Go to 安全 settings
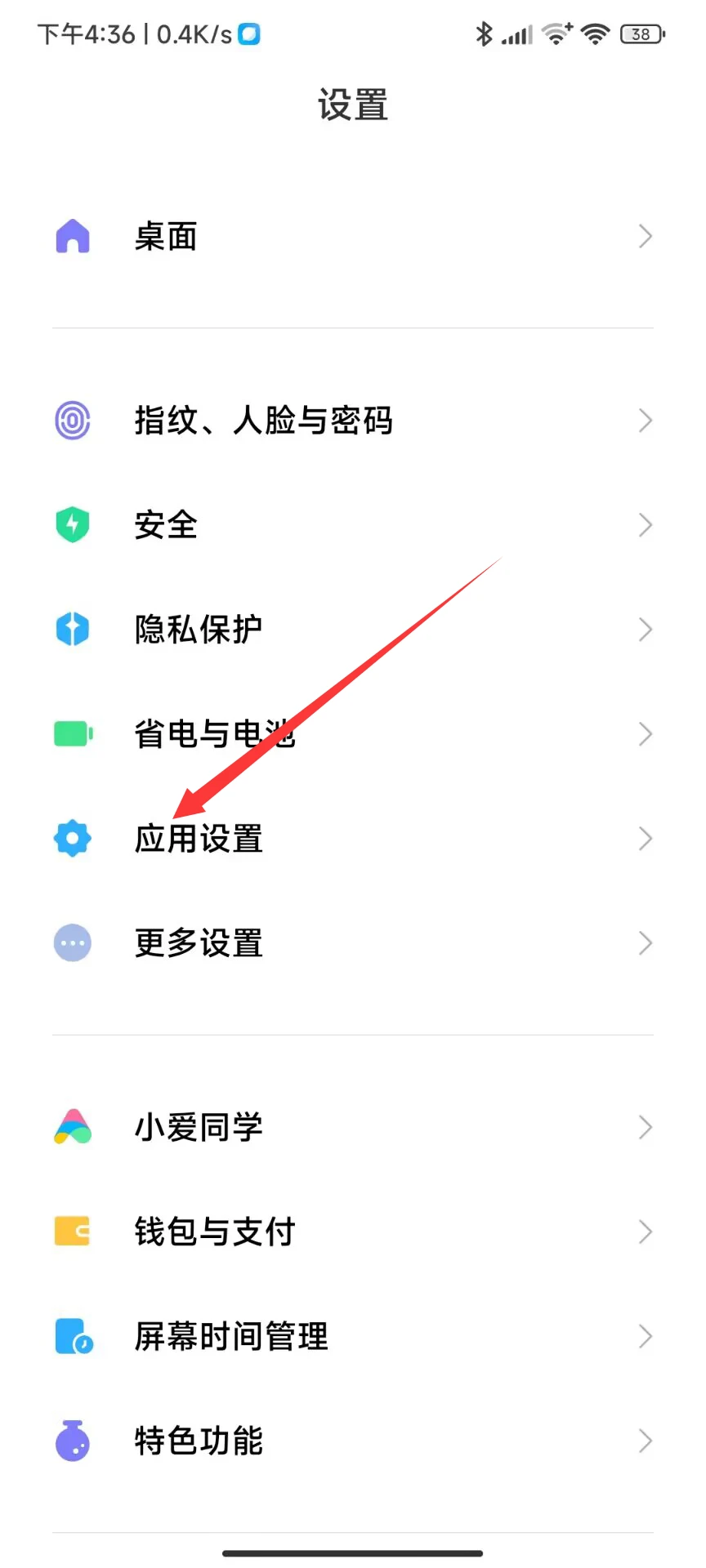706x1568 pixels. coord(353,525)
